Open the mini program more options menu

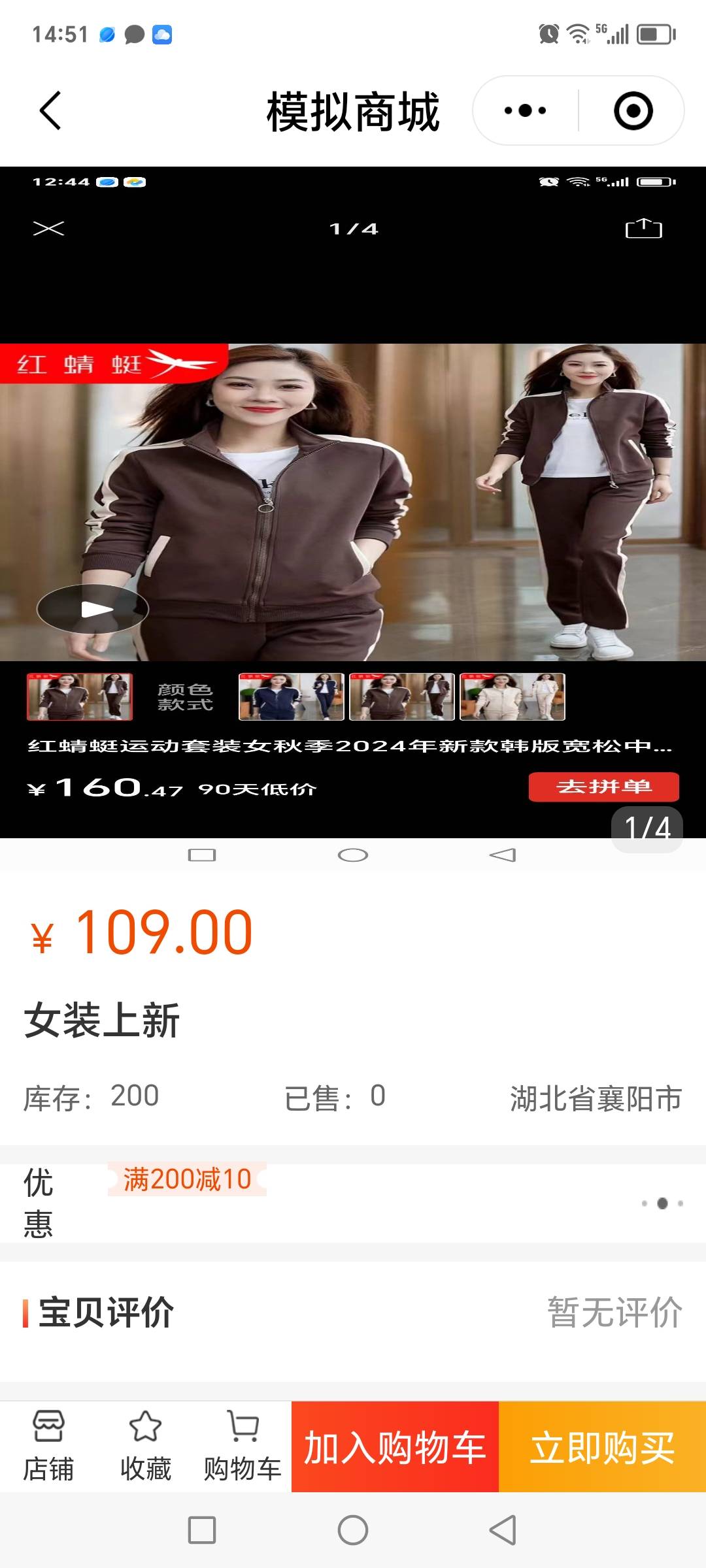(526, 110)
